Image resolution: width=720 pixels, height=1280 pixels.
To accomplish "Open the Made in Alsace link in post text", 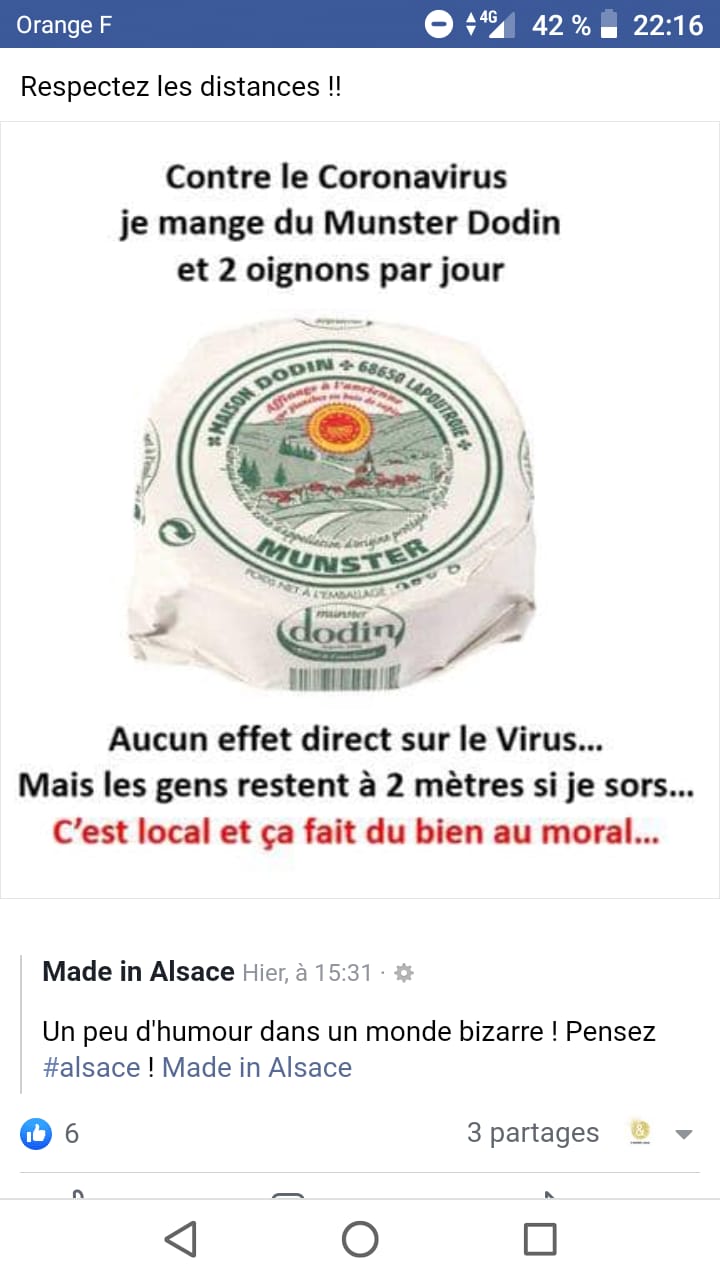I will (x=257, y=1067).
